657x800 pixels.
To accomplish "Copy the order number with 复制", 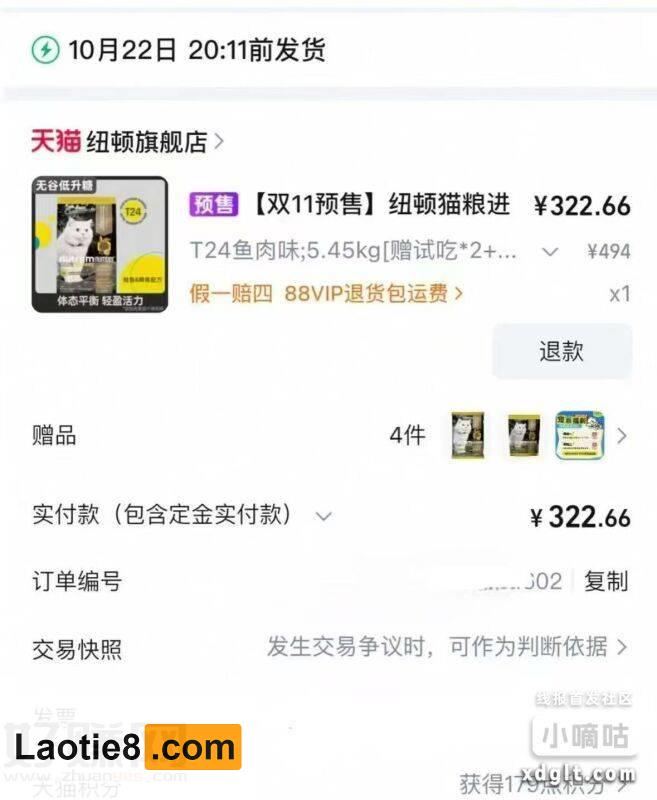I will tap(606, 581).
